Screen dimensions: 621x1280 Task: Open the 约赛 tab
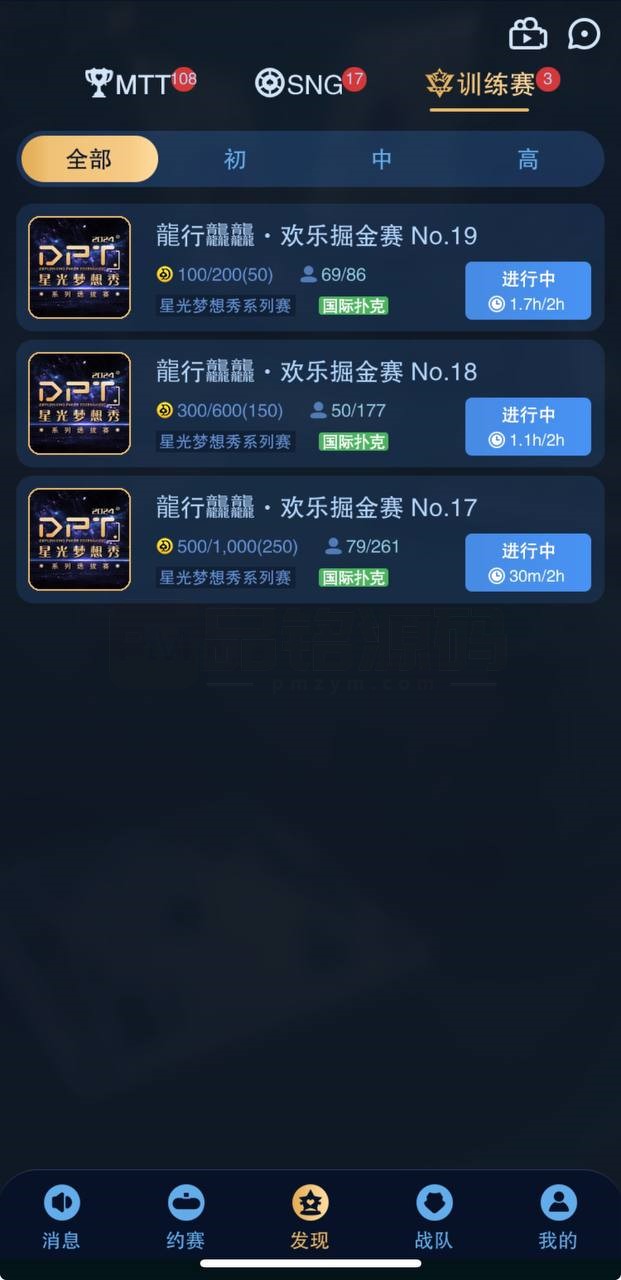(x=186, y=1218)
